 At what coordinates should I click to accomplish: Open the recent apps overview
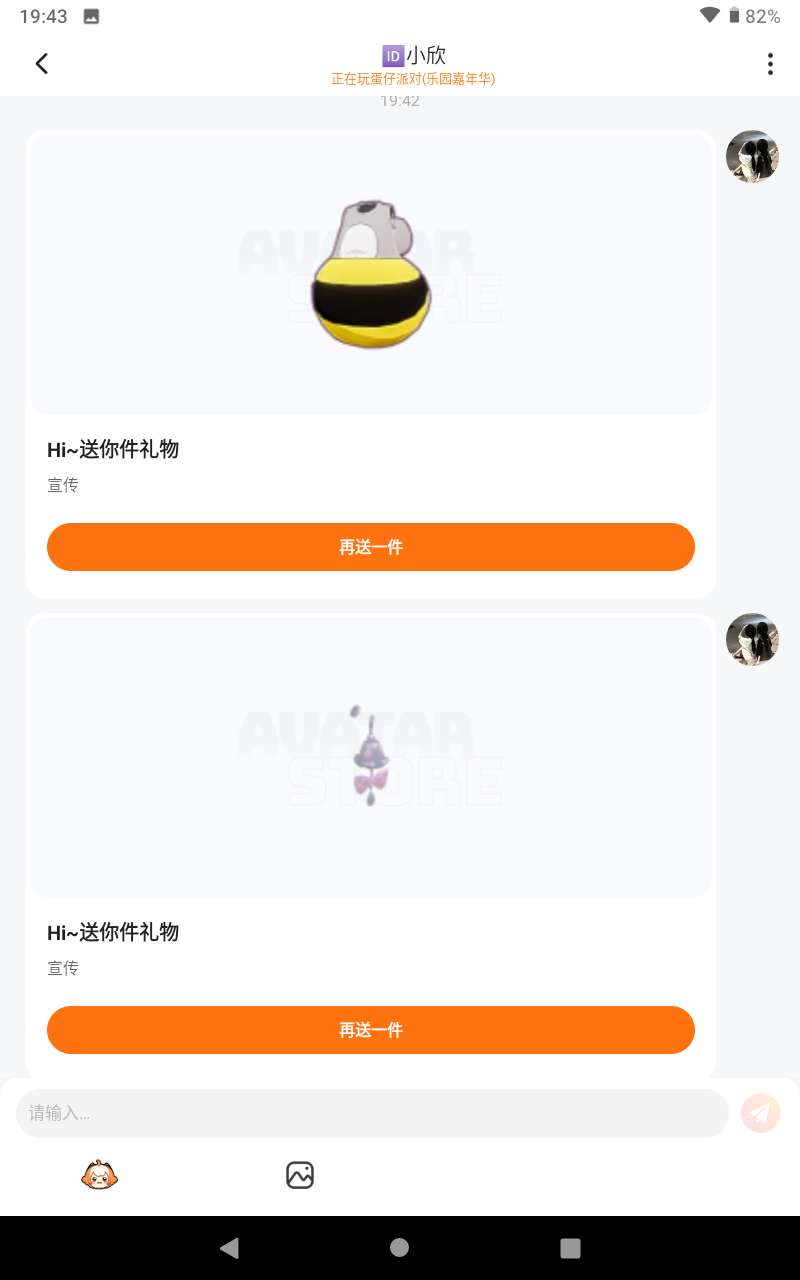(570, 1247)
